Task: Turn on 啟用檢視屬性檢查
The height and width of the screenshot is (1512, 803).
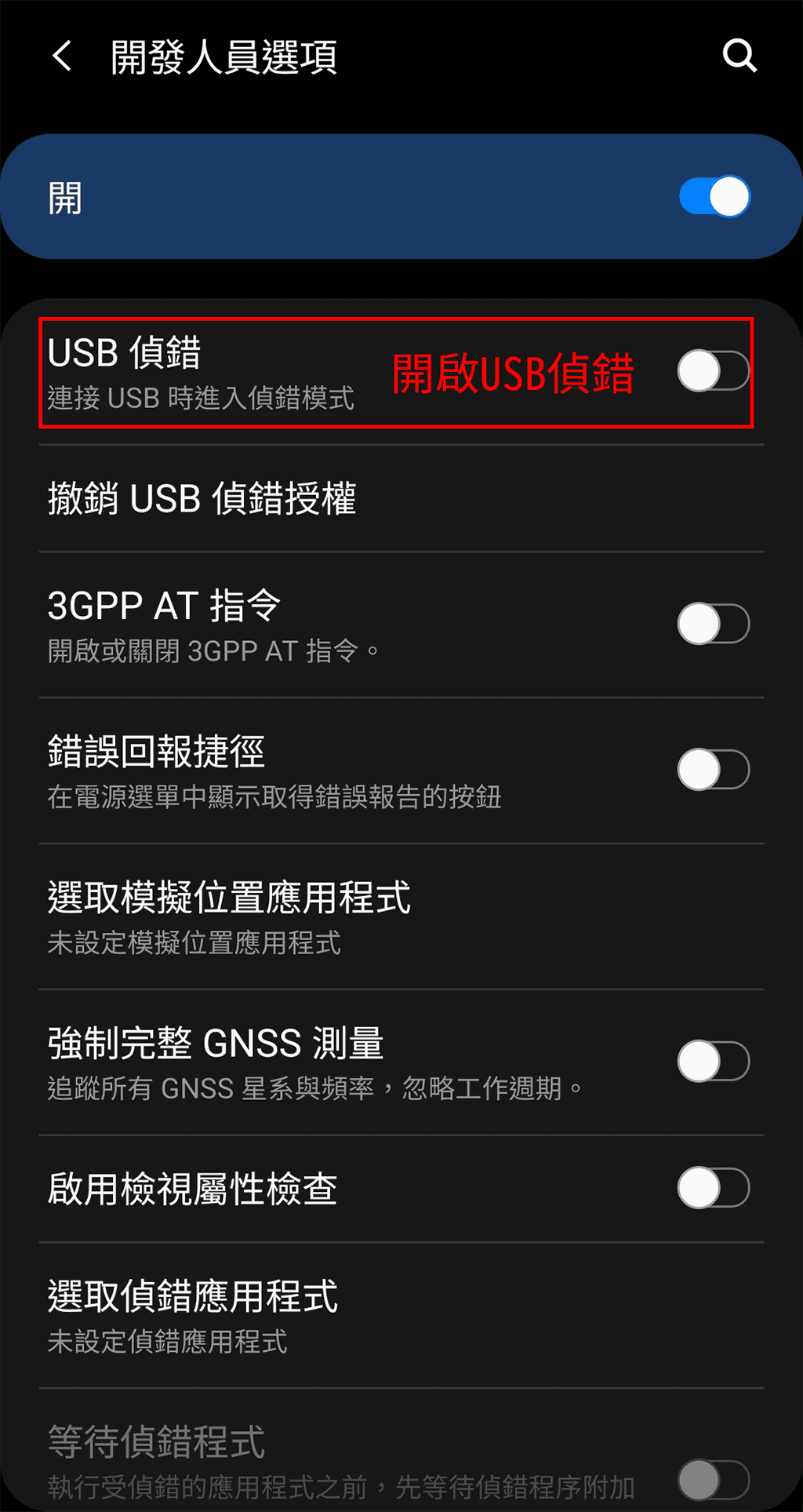Action: (x=713, y=1188)
